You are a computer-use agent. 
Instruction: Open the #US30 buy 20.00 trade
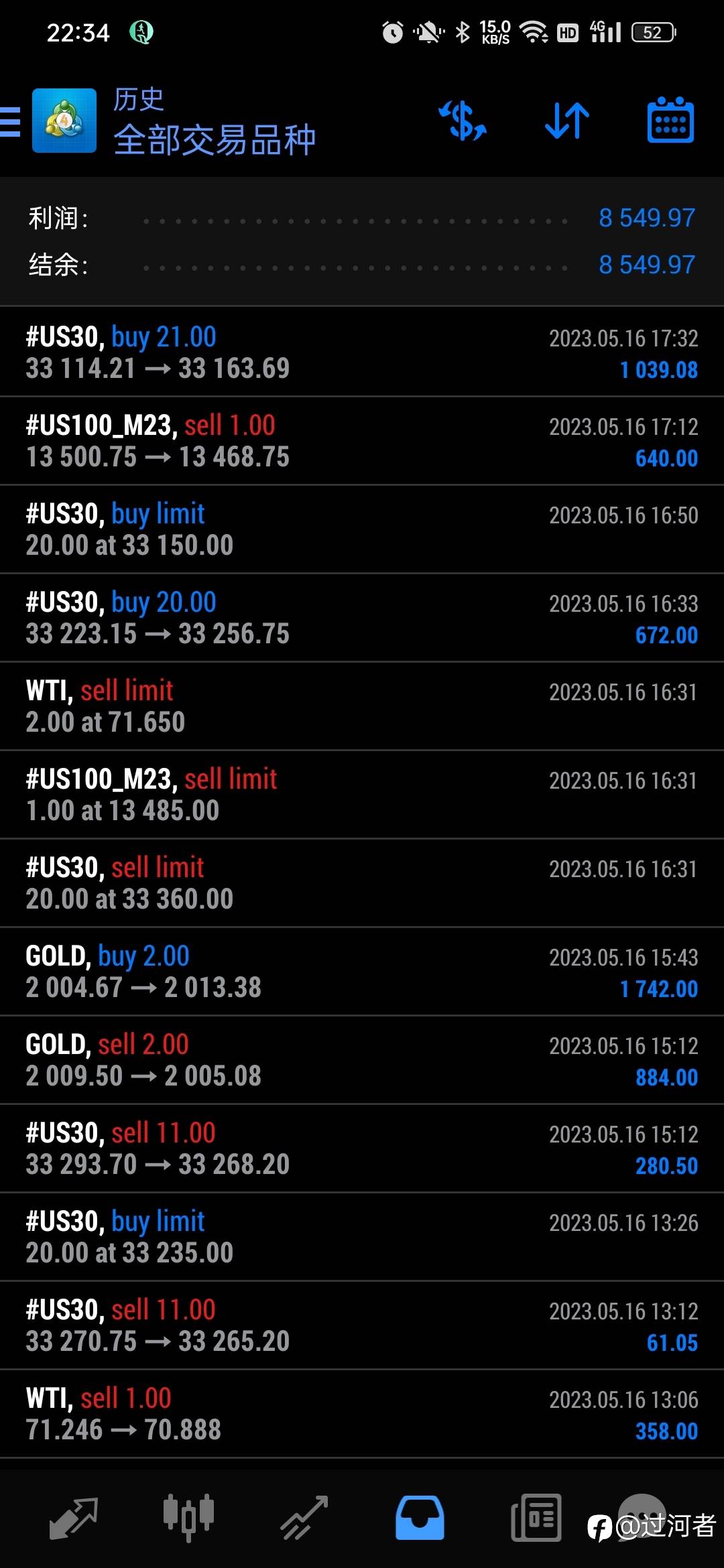362,618
